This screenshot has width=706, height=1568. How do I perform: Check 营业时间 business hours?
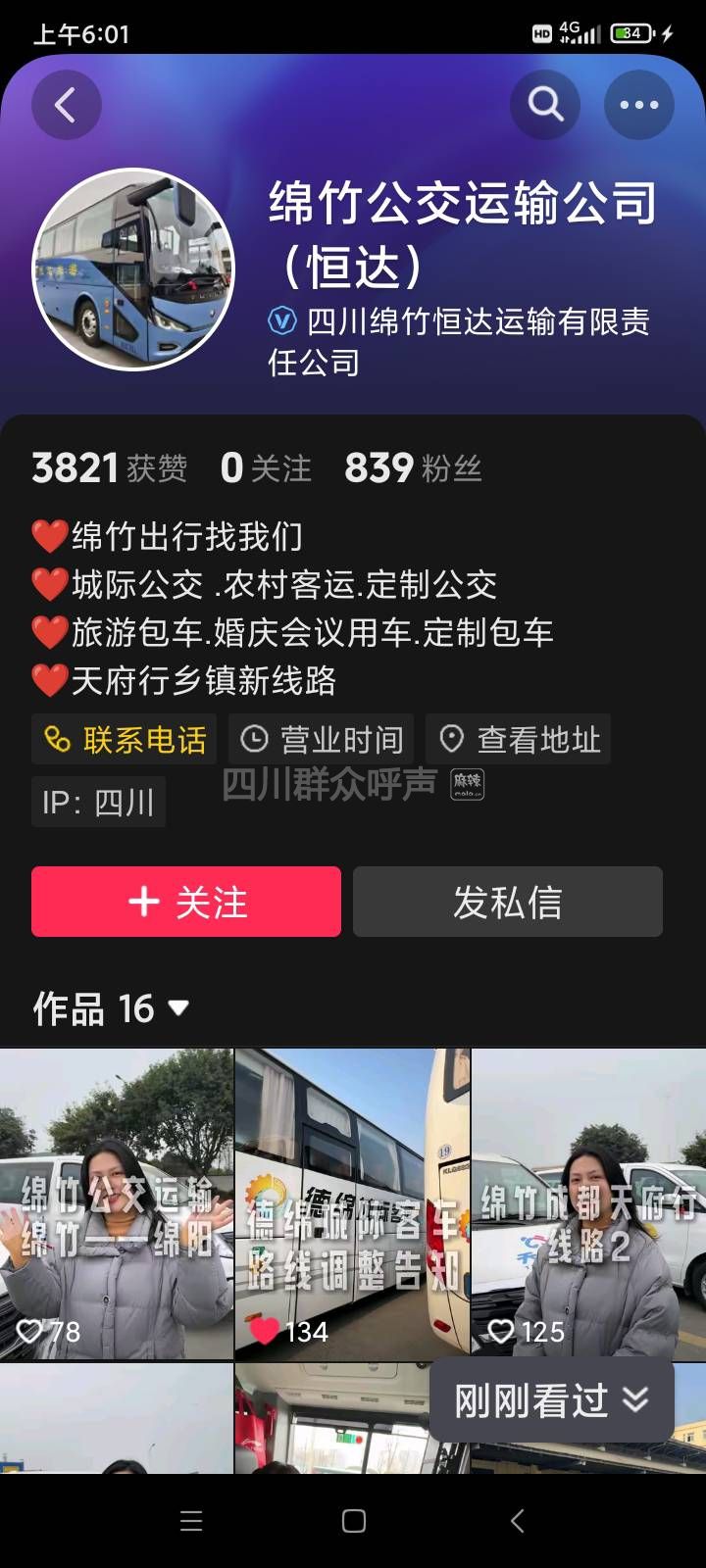[322, 740]
